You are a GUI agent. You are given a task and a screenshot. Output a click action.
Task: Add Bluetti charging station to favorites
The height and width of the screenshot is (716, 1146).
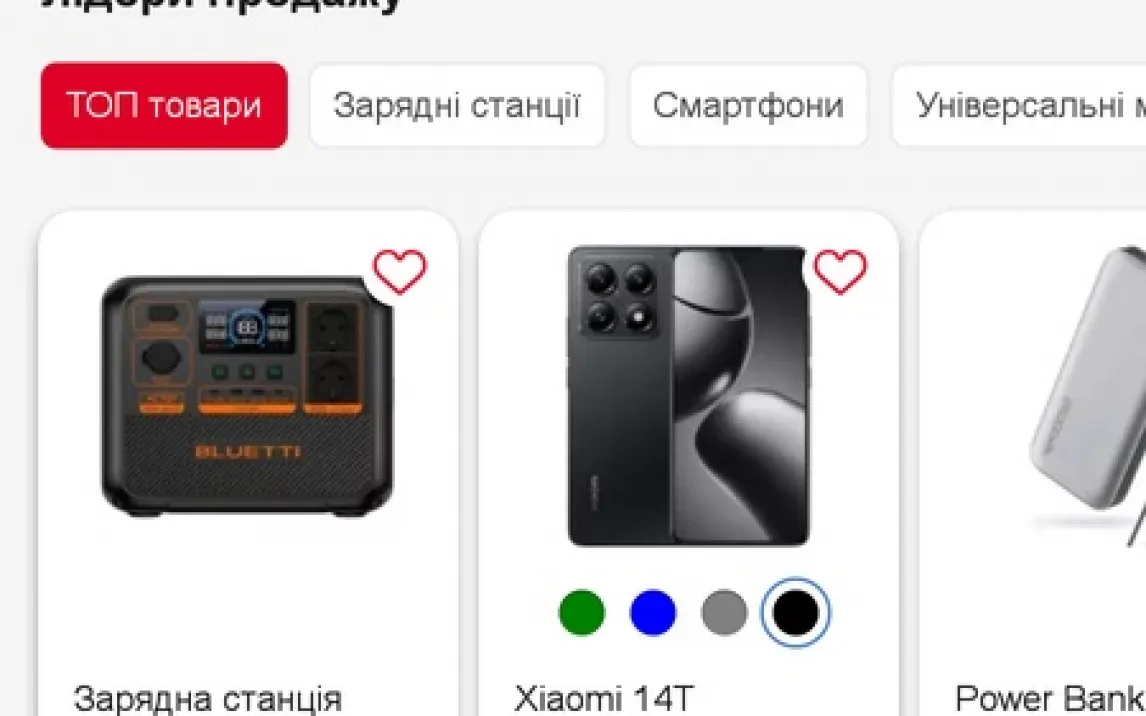coord(399,271)
